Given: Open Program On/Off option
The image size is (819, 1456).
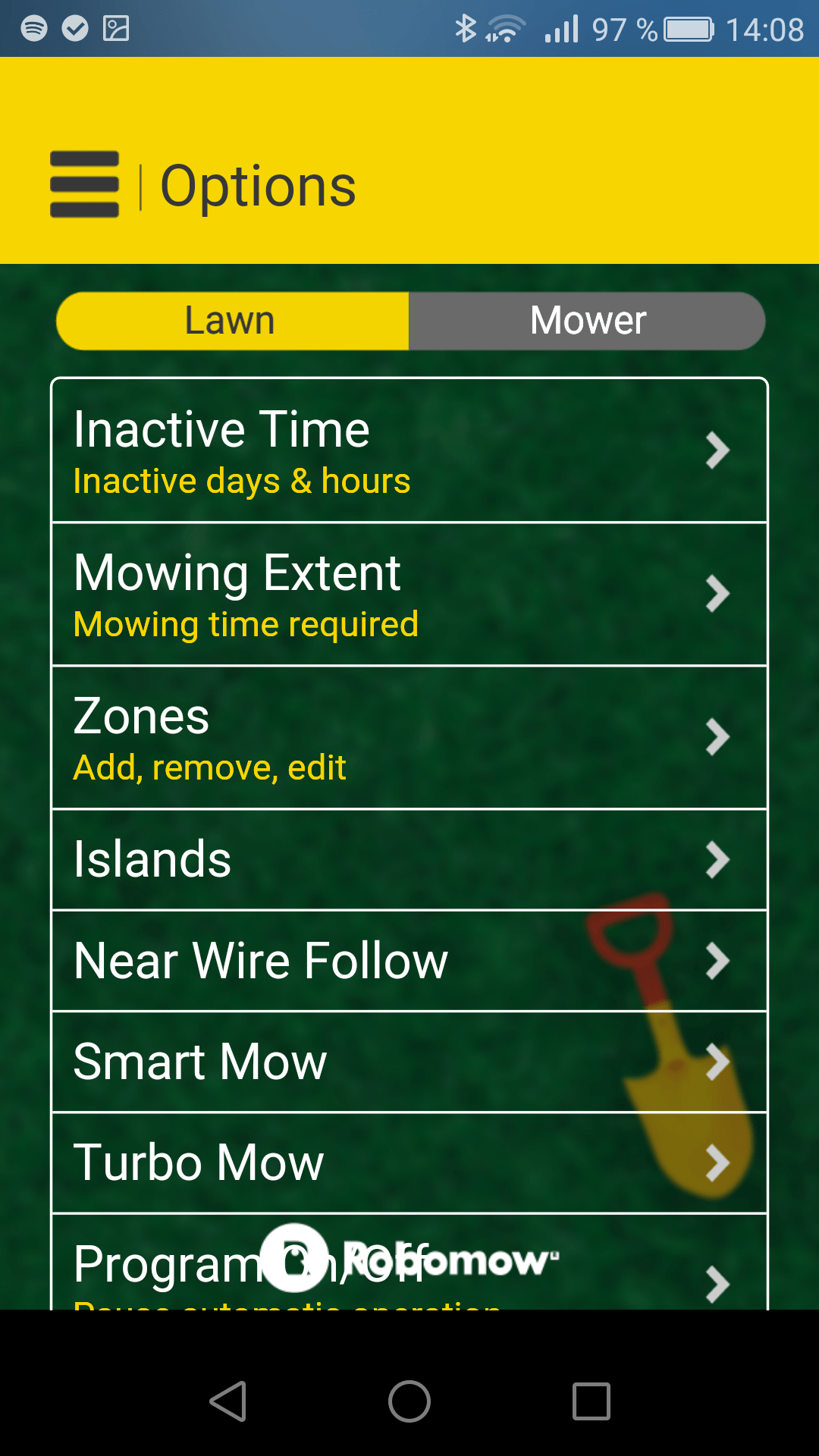Looking at the screenshot, I should coord(409,1262).
